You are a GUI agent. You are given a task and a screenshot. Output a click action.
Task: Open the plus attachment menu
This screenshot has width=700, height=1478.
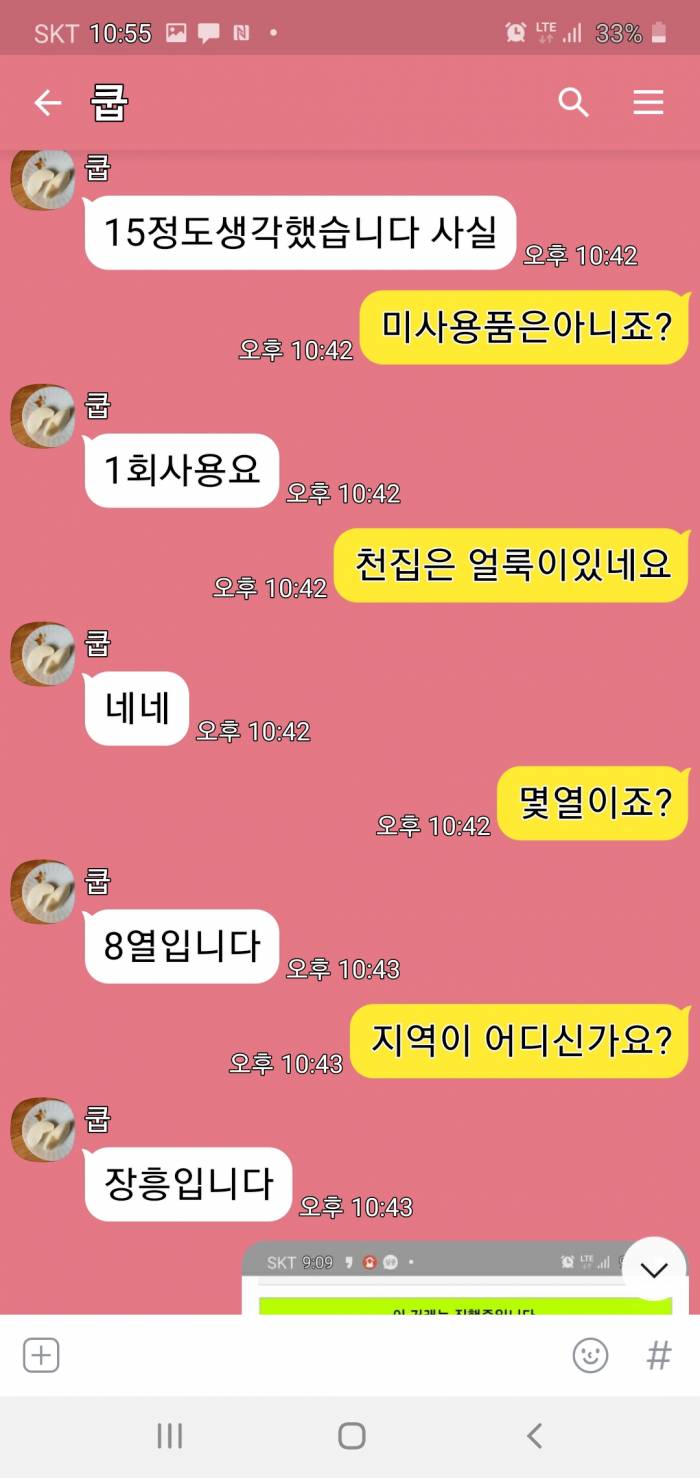click(x=41, y=1356)
